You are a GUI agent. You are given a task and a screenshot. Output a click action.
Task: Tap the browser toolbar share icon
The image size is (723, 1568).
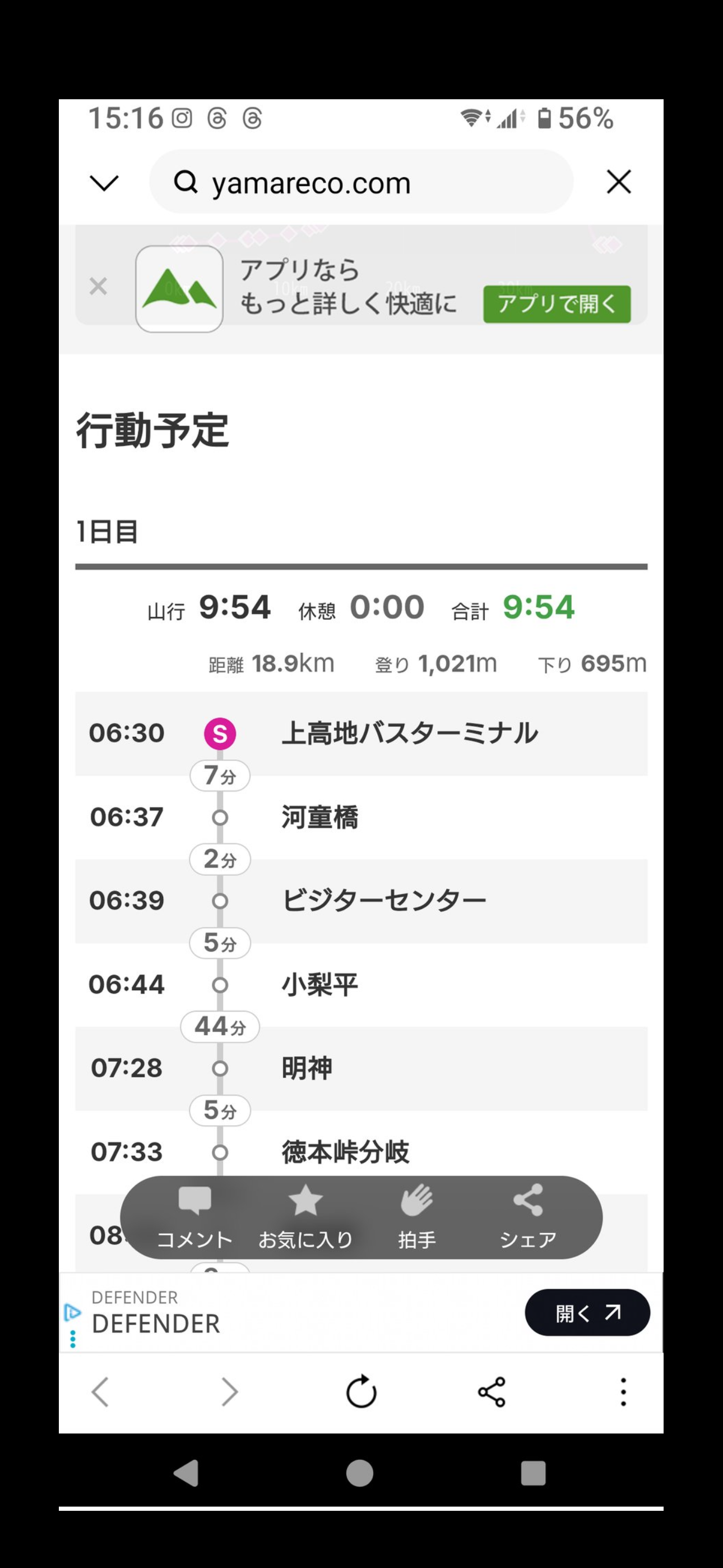pos(492,1392)
